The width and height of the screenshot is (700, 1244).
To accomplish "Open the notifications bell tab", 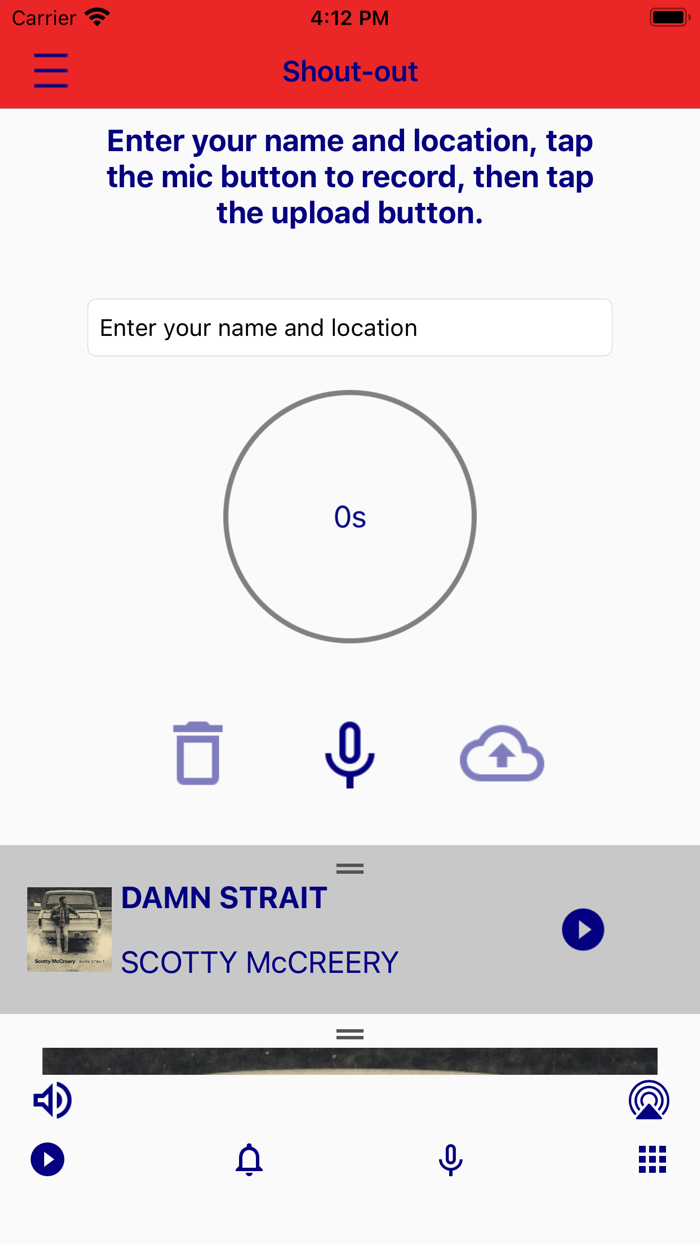I will (249, 1160).
